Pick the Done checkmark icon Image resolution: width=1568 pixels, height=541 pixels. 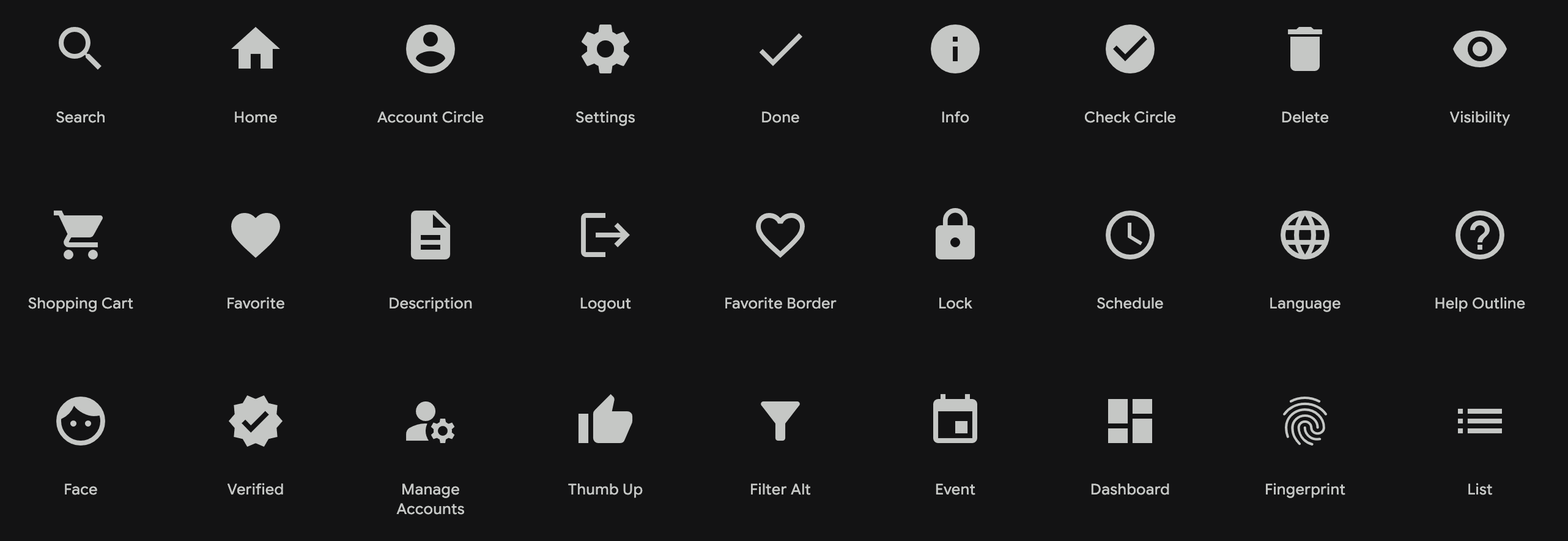click(780, 49)
